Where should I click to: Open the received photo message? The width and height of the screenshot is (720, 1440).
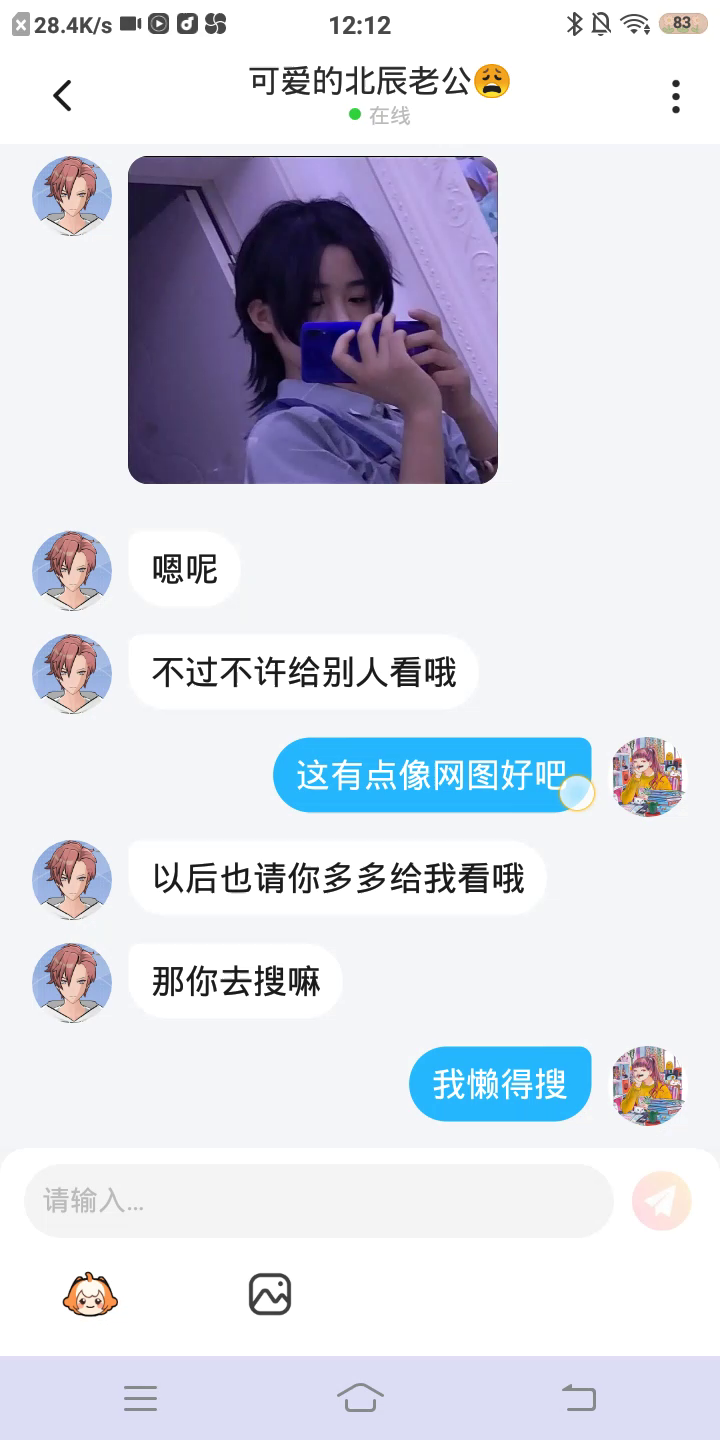(313, 320)
